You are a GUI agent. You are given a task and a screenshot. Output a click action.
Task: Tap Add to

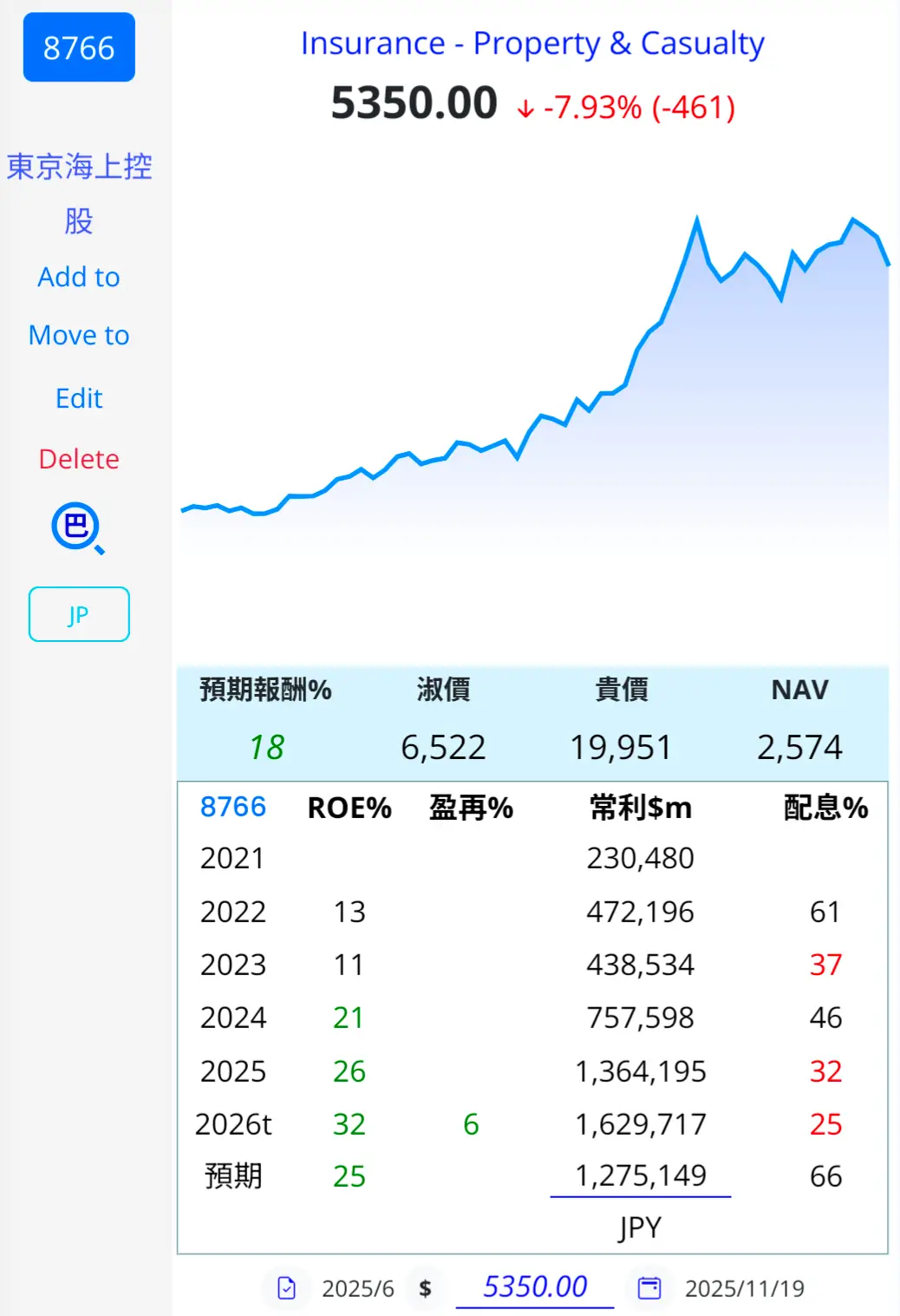click(79, 277)
